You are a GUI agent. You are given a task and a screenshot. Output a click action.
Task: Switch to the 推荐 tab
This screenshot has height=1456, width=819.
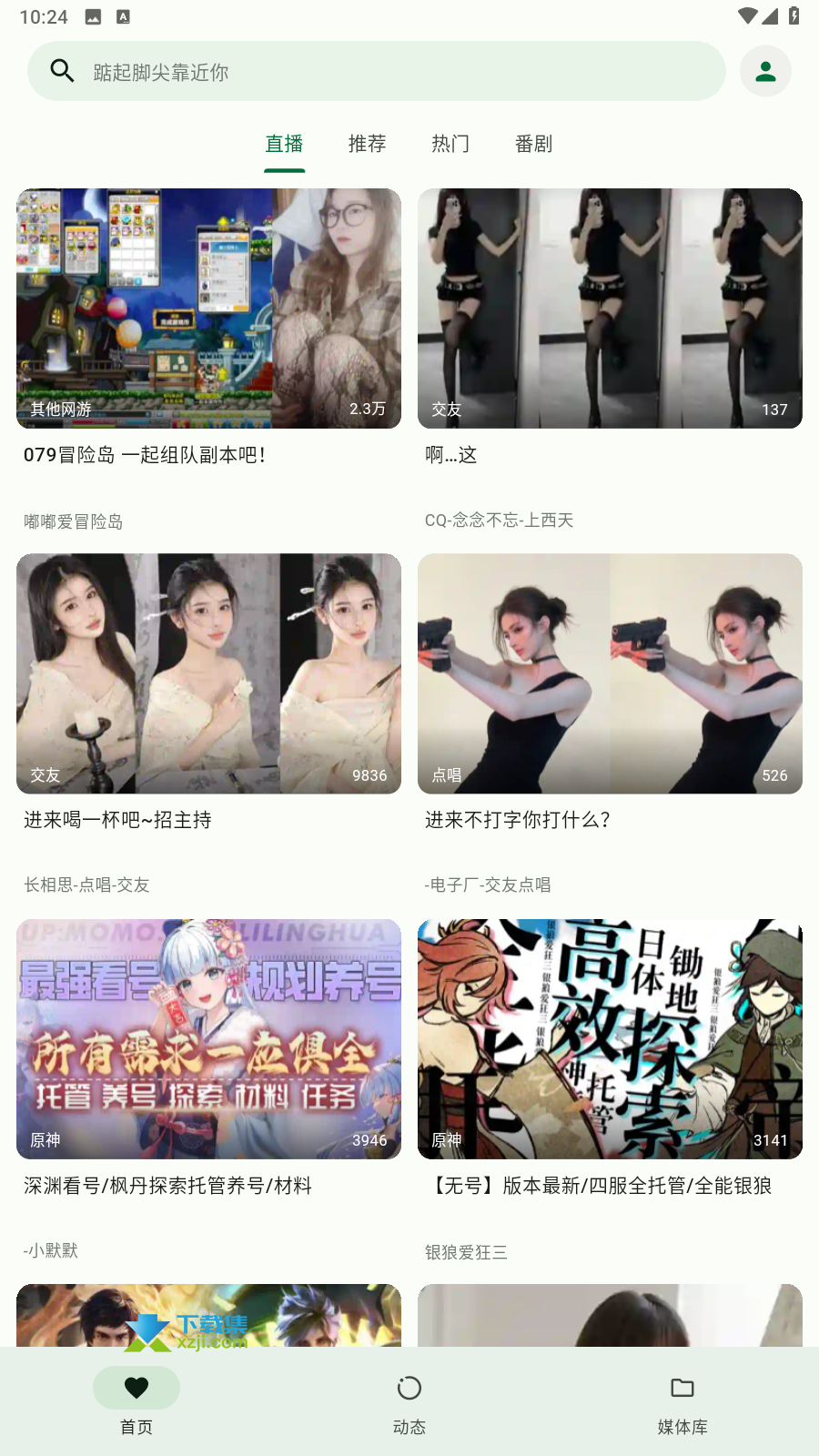click(x=367, y=144)
